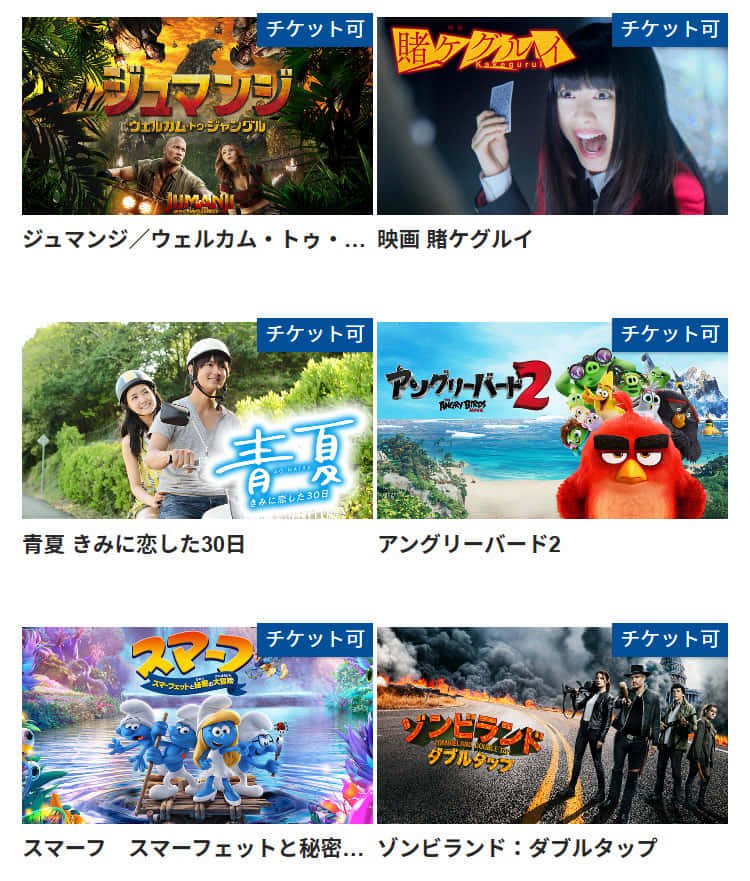The width and height of the screenshot is (750, 881).
Task: Select the 映画 賭ケグルイ movie tile
Action: pyautogui.click(x=552, y=116)
